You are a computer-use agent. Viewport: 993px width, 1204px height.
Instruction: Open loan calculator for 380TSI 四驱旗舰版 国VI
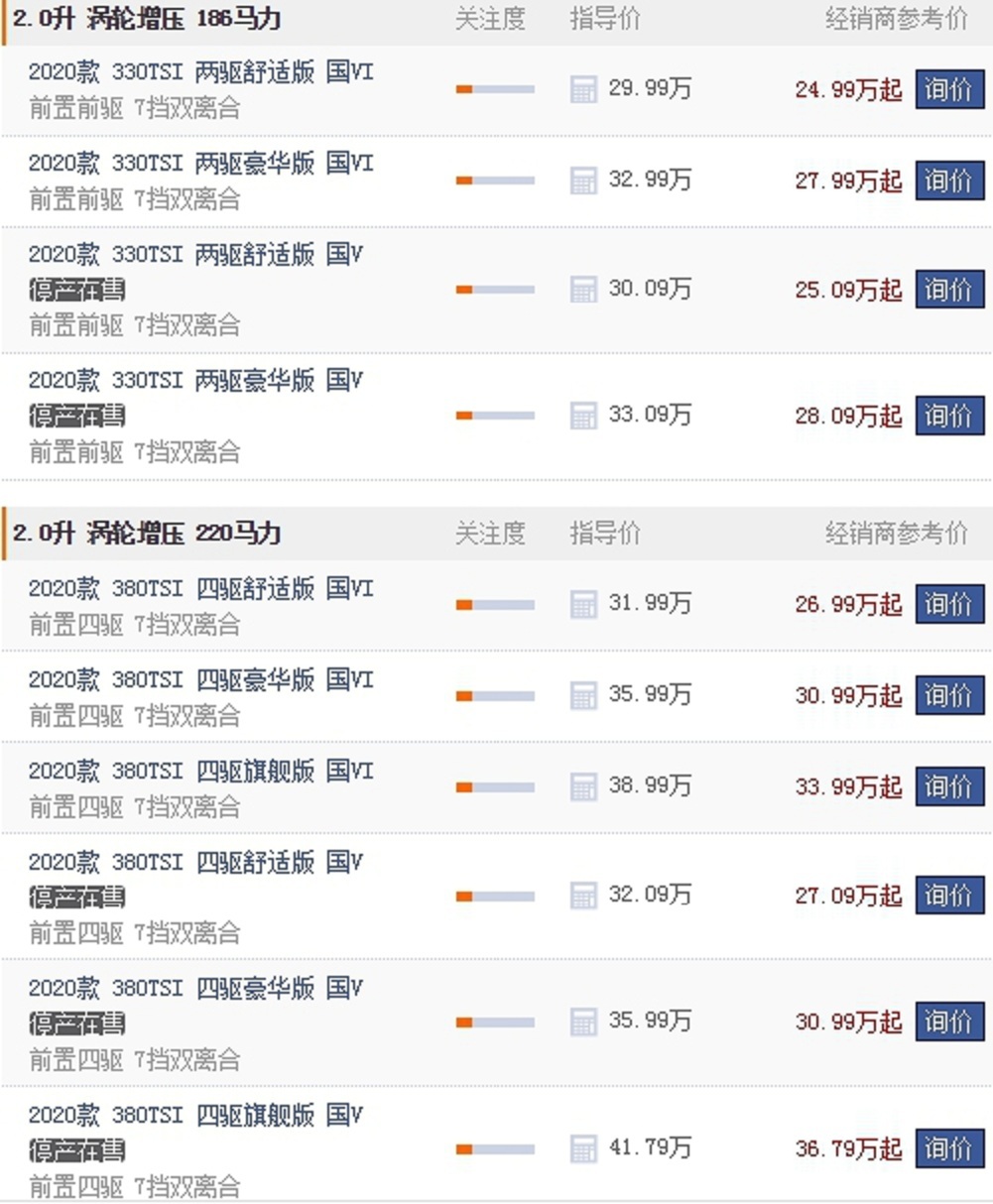583,785
